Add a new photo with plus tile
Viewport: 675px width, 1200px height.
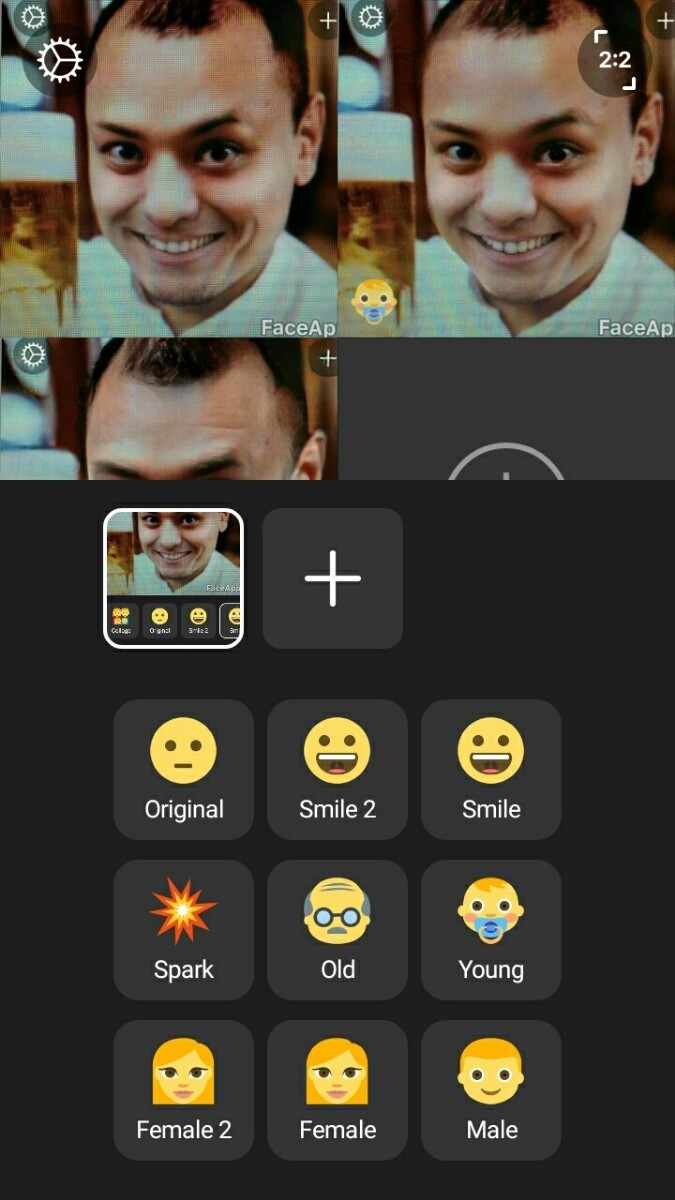click(x=333, y=578)
